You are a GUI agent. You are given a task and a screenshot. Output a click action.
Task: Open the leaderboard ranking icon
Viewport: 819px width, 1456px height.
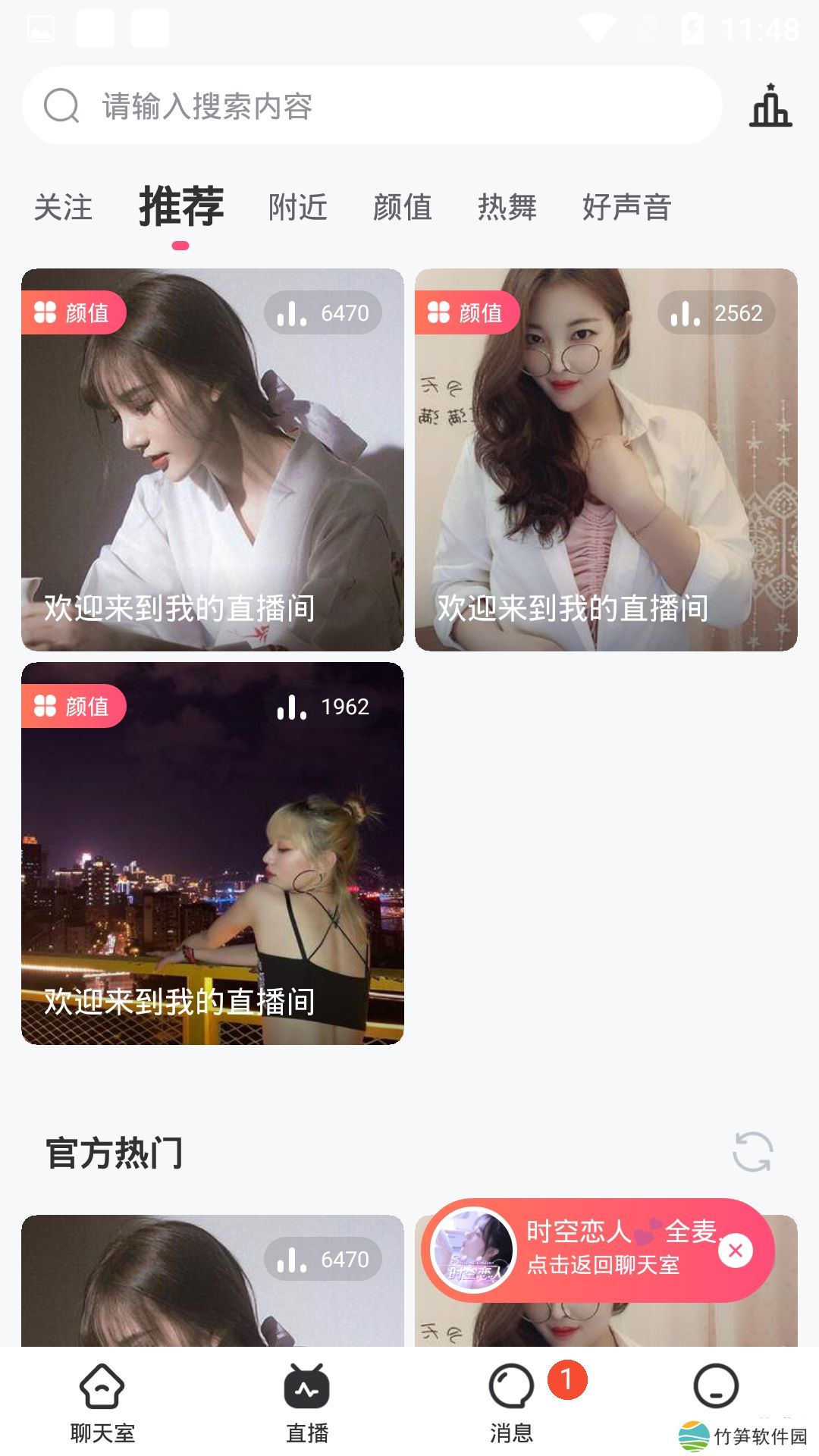click(x=770, y=105)
